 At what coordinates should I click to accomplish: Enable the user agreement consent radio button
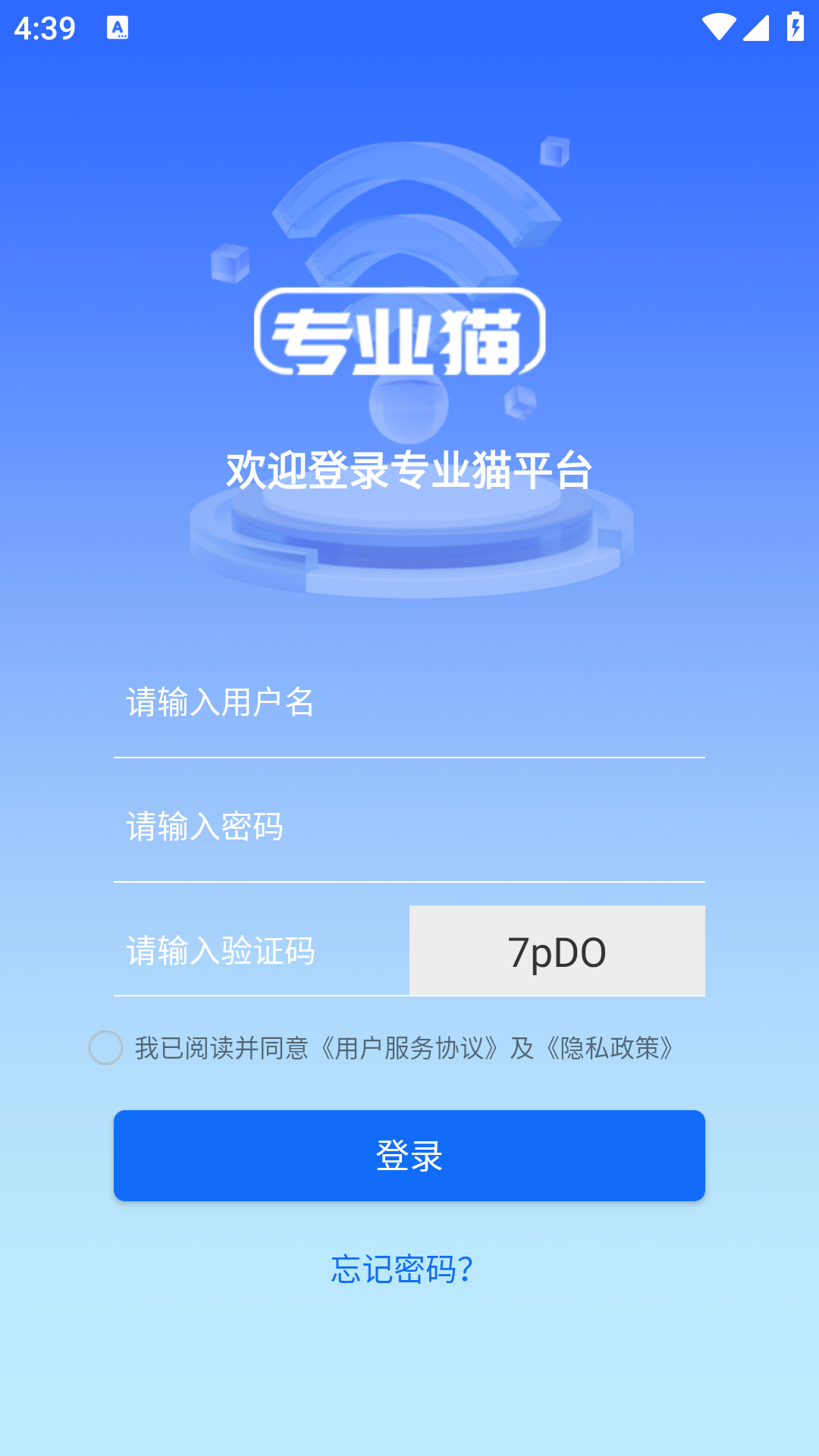(106, 1050)
